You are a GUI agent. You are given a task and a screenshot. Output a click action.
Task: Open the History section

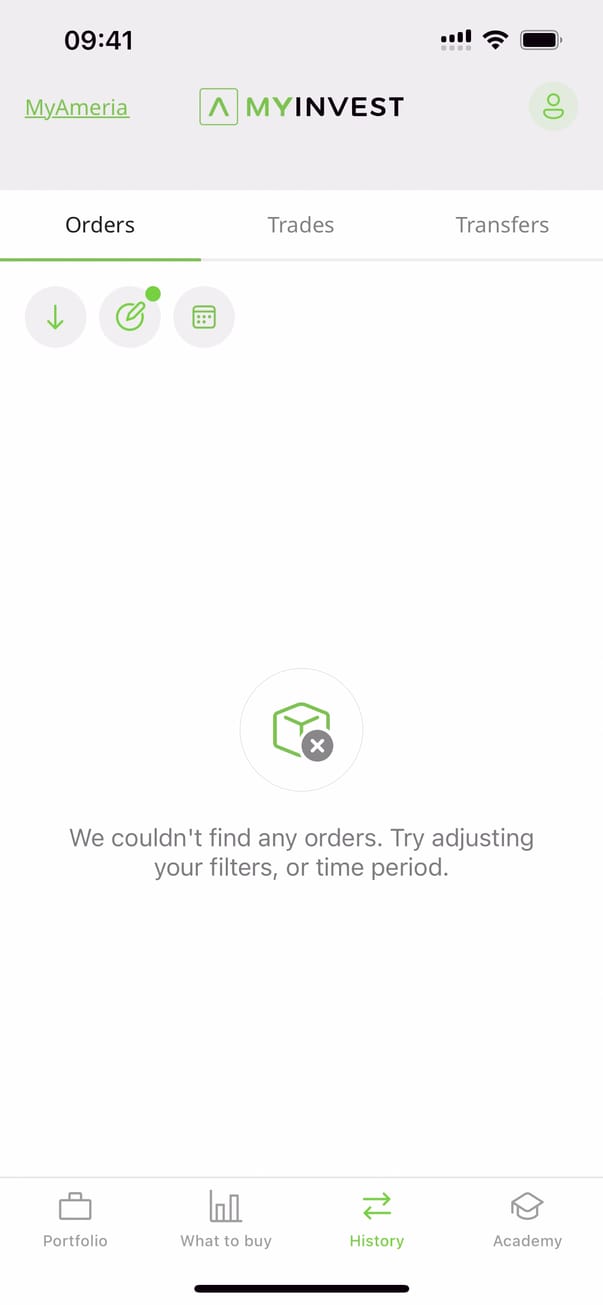(x=377, y=1220)
